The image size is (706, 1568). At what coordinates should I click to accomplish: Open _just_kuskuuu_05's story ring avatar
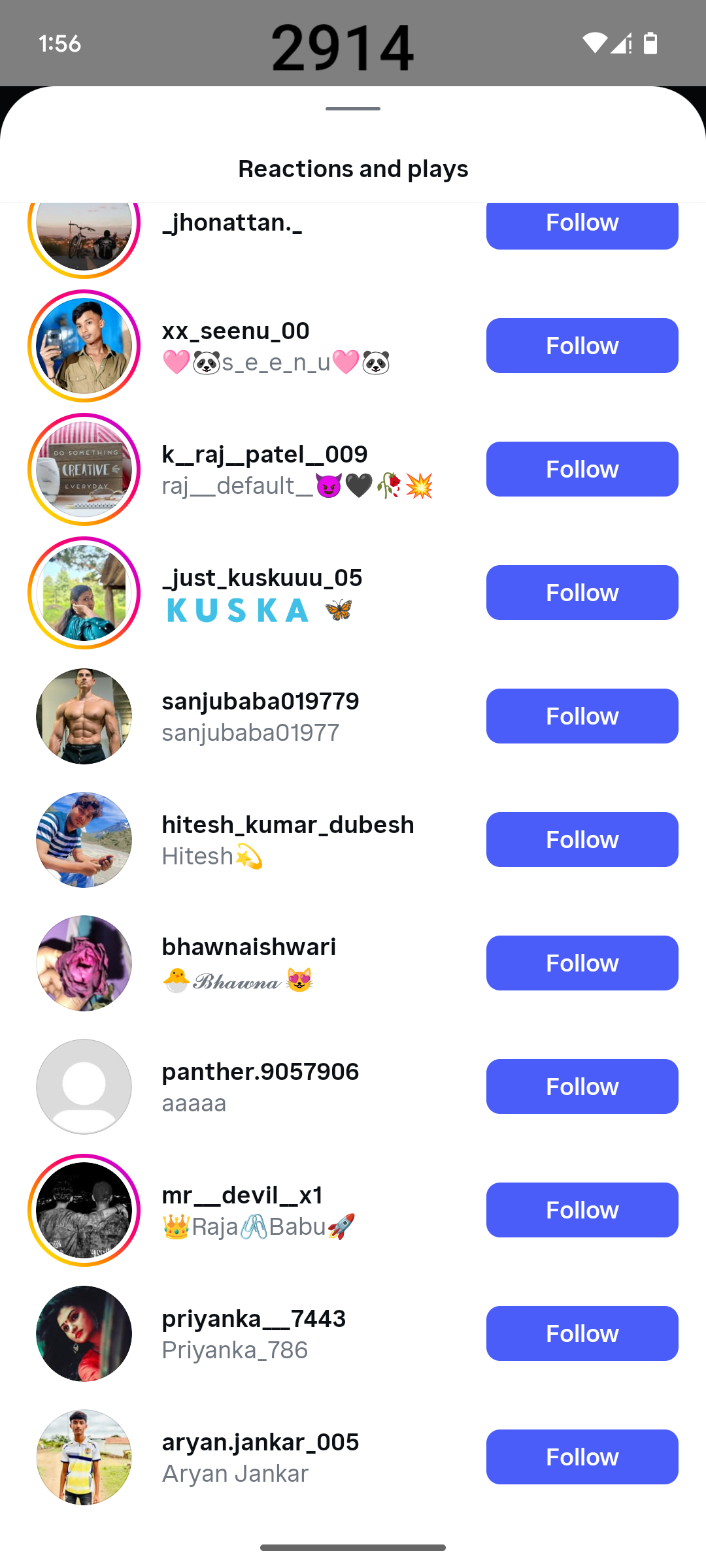(84, 593)
